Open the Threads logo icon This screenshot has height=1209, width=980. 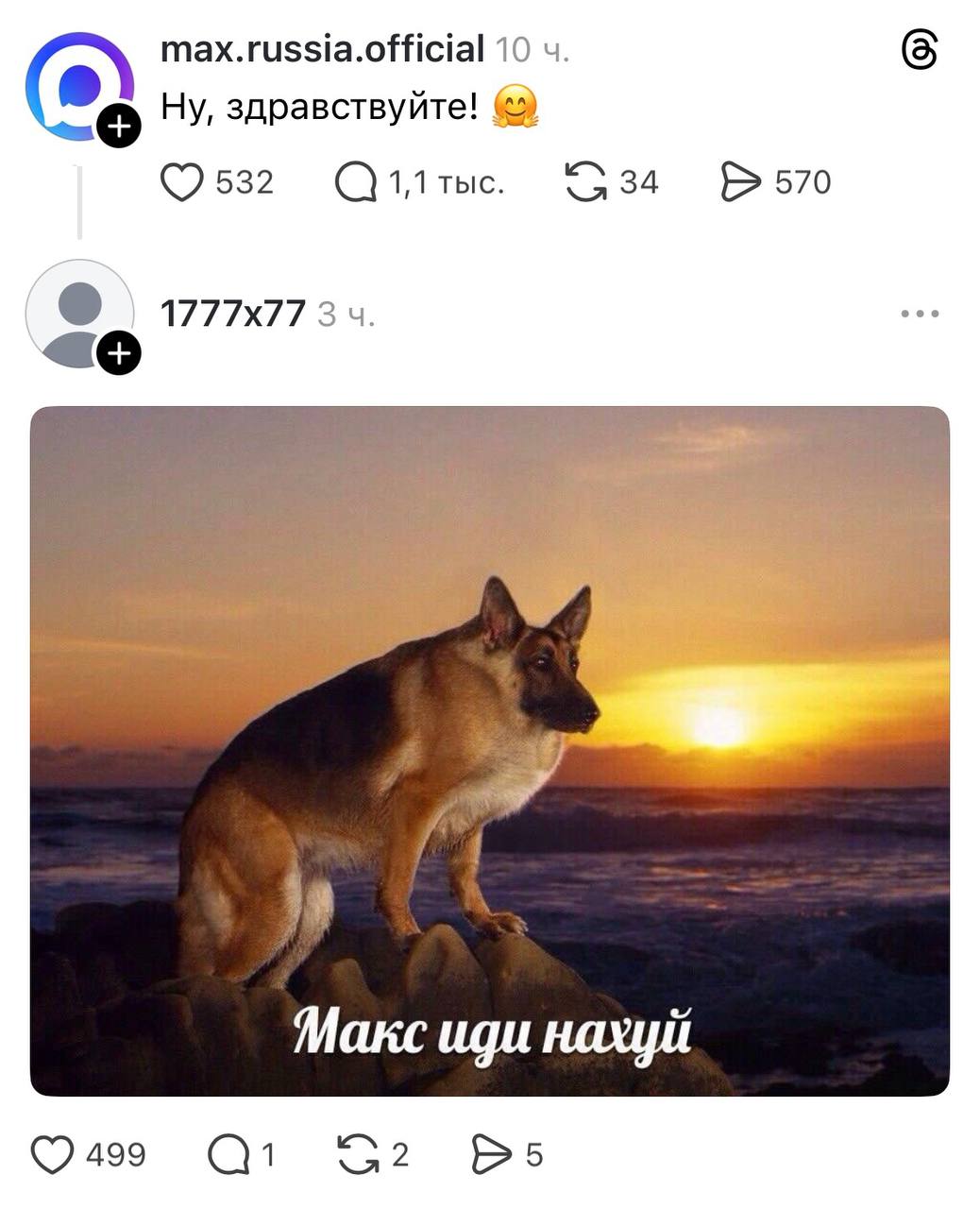point(920,49)
